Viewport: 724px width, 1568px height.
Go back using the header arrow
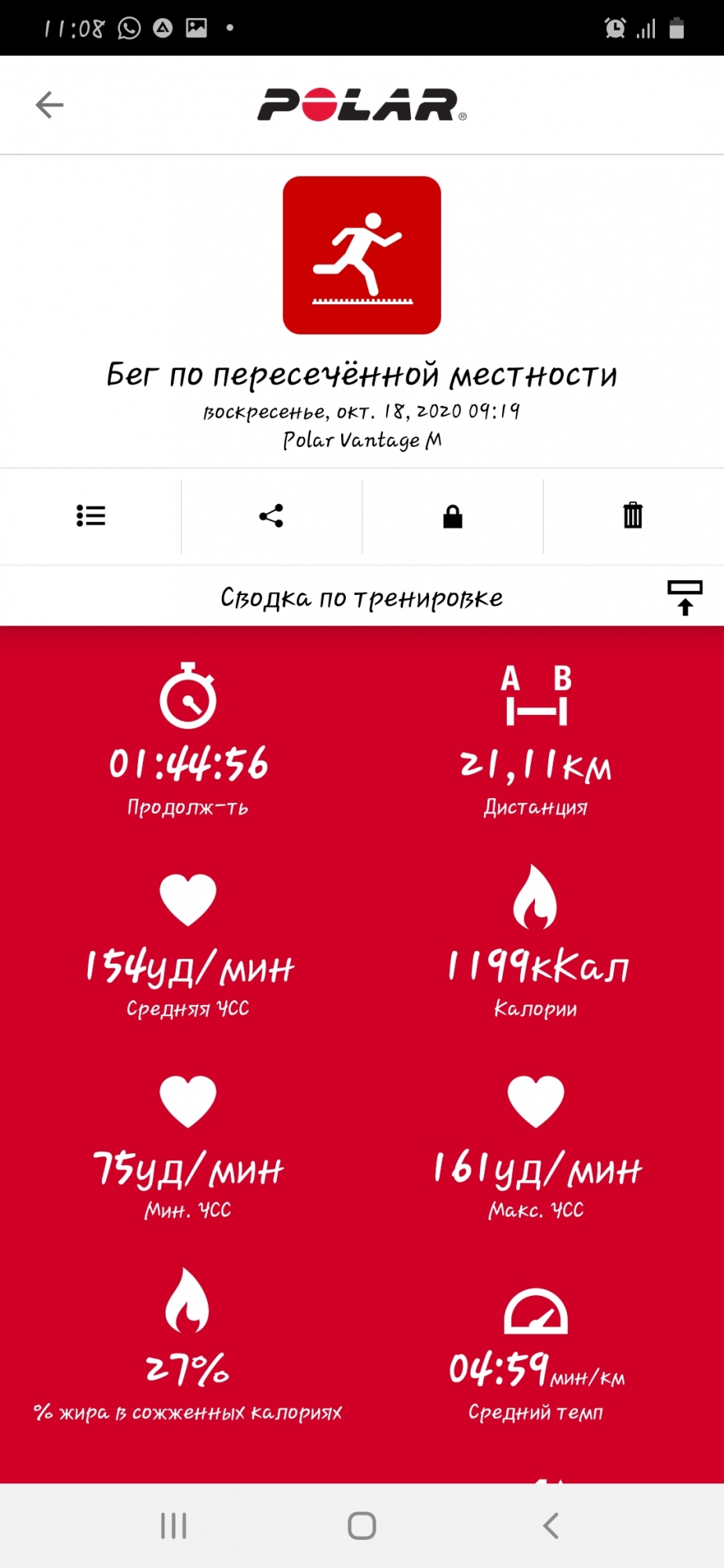click(49, 104)
